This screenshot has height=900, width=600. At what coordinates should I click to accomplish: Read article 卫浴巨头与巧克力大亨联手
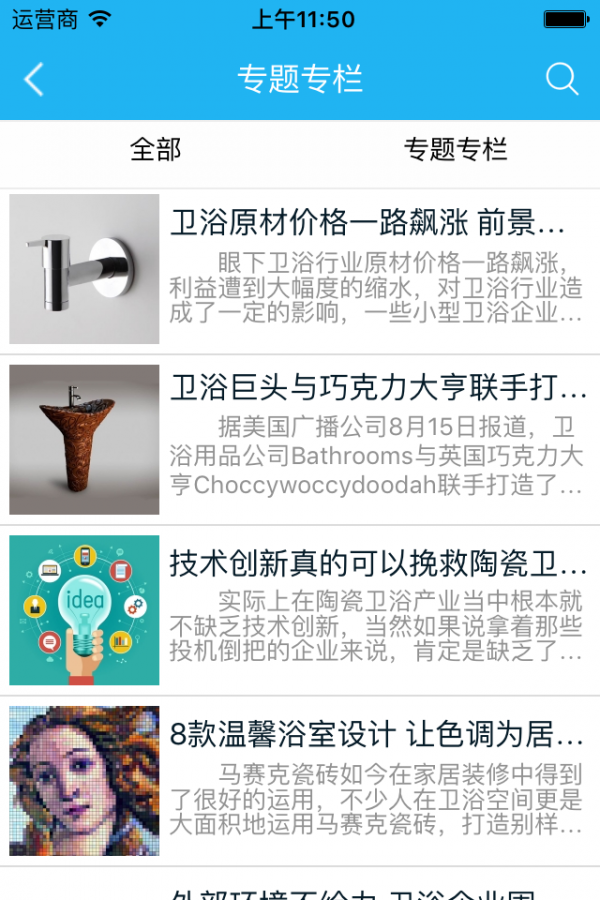click(x=378, y=388)
